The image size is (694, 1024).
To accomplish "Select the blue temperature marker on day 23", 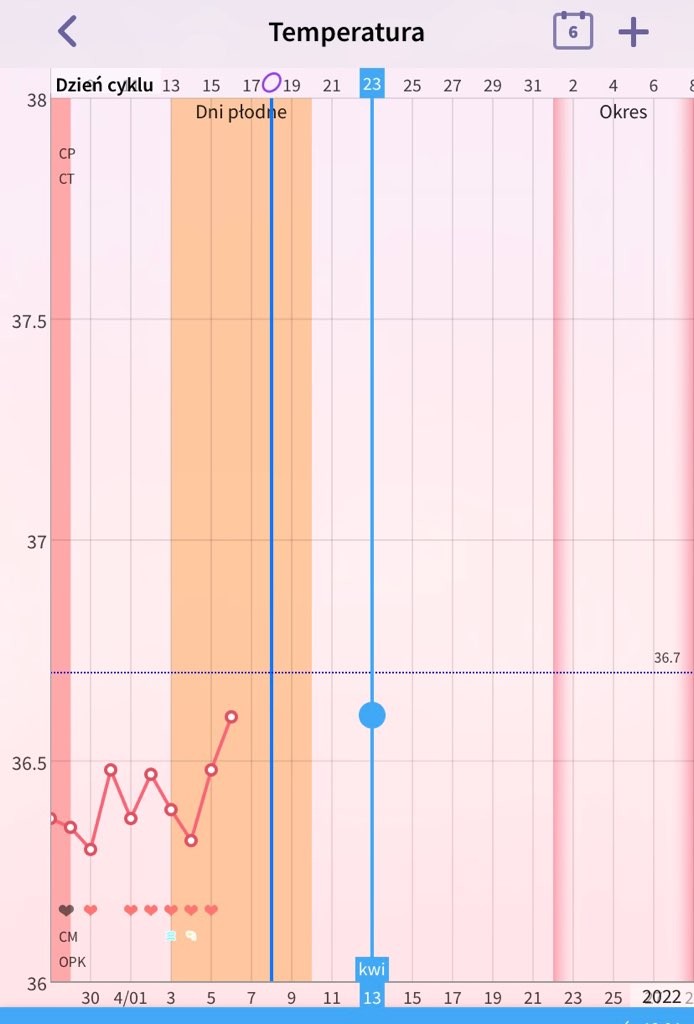I will [x=372, y=715].
